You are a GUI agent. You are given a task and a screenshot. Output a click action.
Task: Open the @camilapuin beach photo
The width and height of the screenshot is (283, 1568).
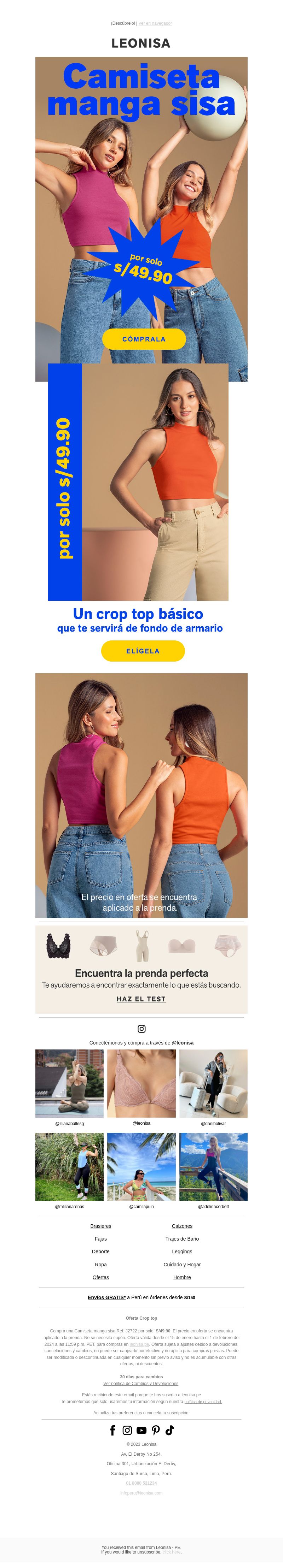141,1166
